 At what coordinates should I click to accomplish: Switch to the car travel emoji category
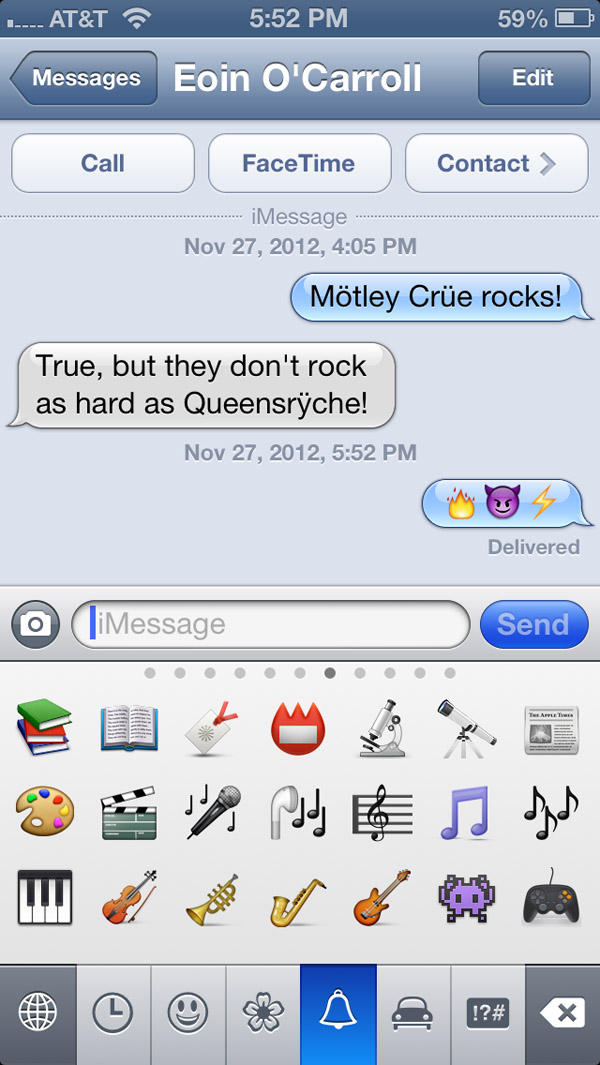pos(412,1014)
